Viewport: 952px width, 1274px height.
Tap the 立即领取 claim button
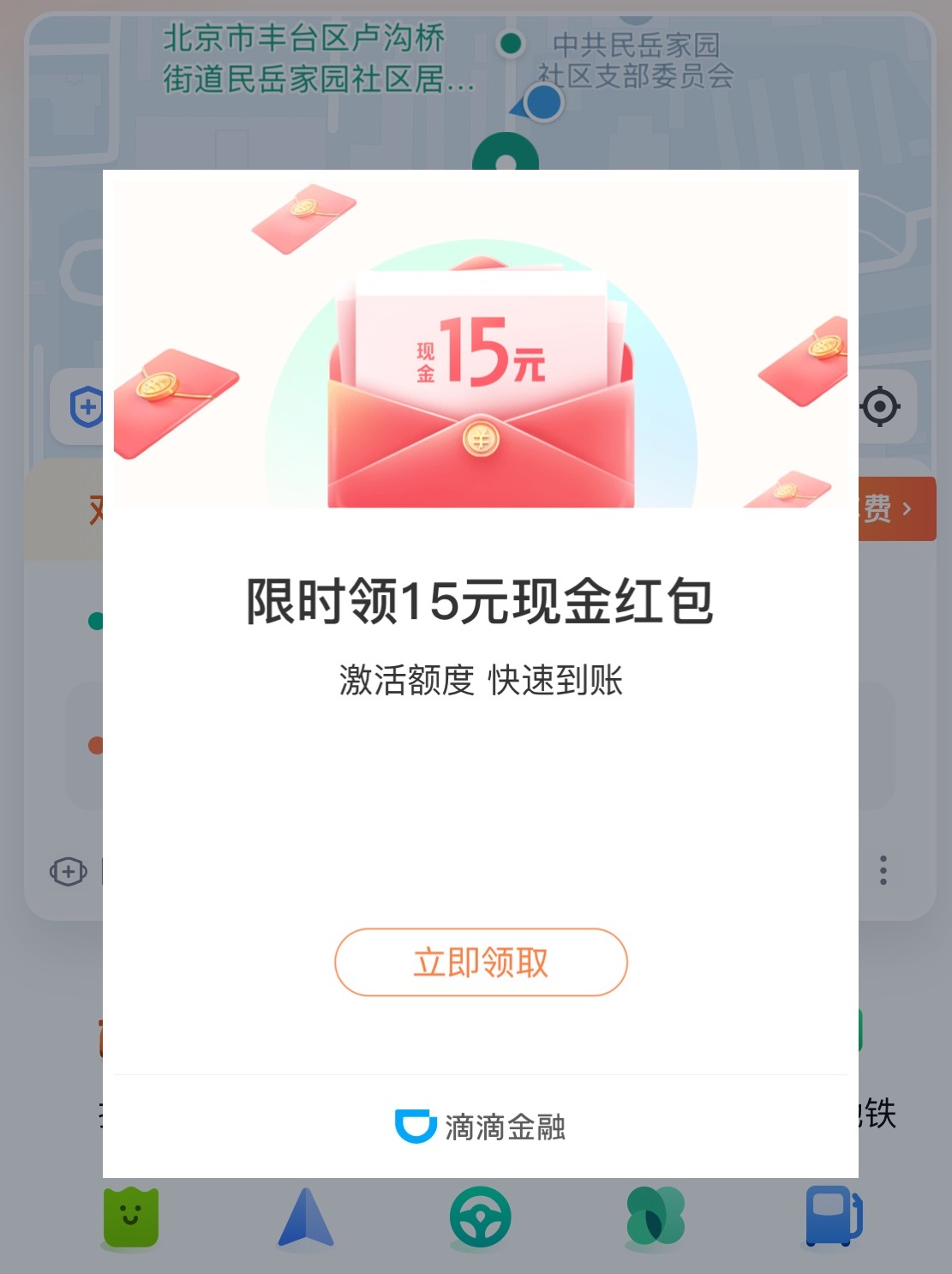click(480, 963)
